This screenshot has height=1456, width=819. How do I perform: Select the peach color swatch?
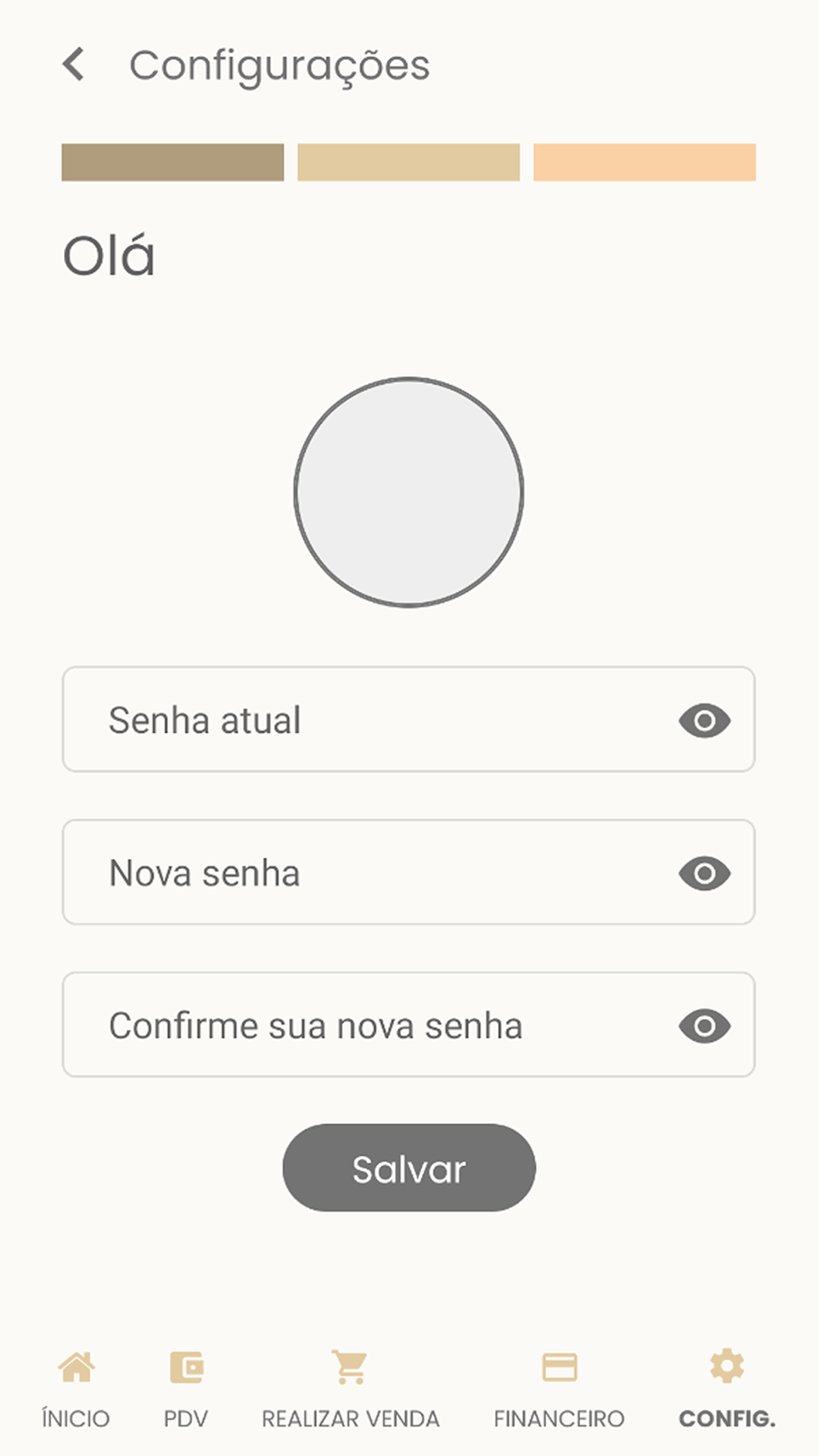645,162
